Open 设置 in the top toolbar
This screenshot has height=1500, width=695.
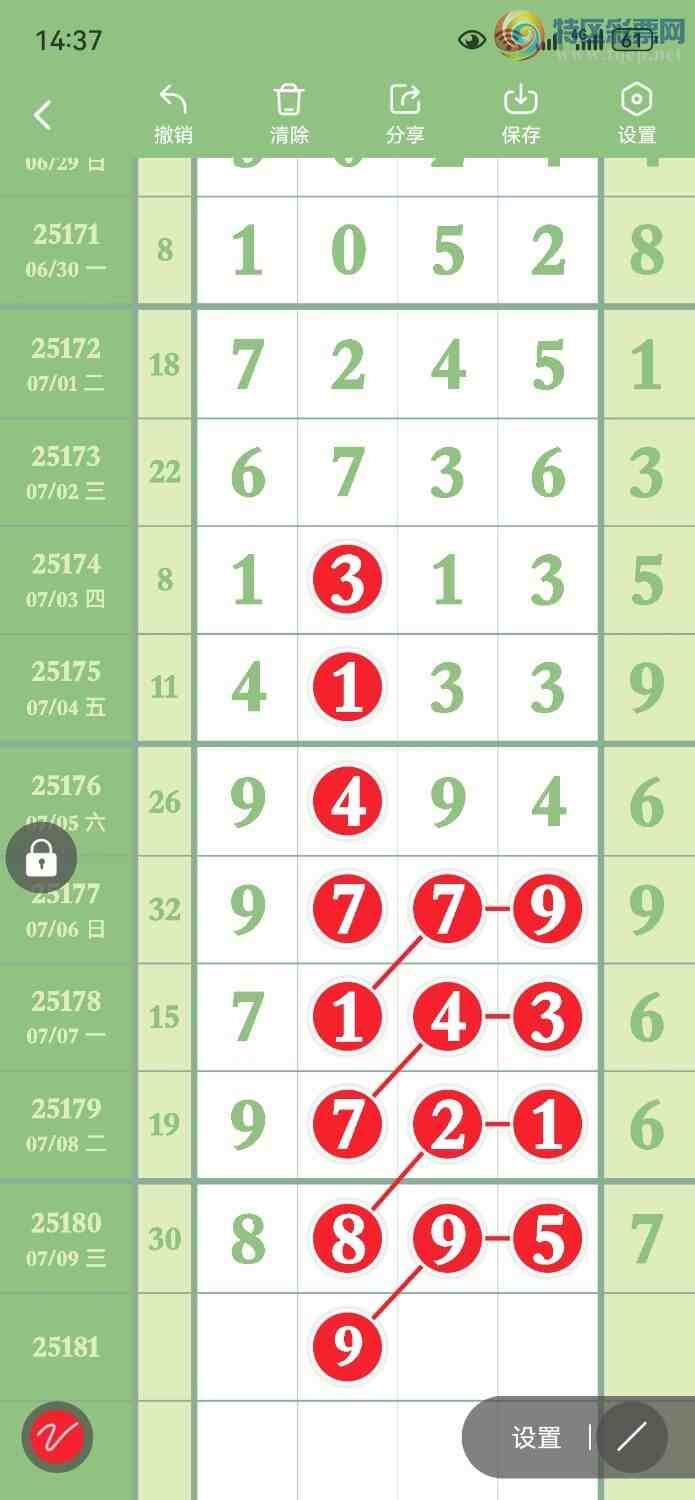coord(637,114)
